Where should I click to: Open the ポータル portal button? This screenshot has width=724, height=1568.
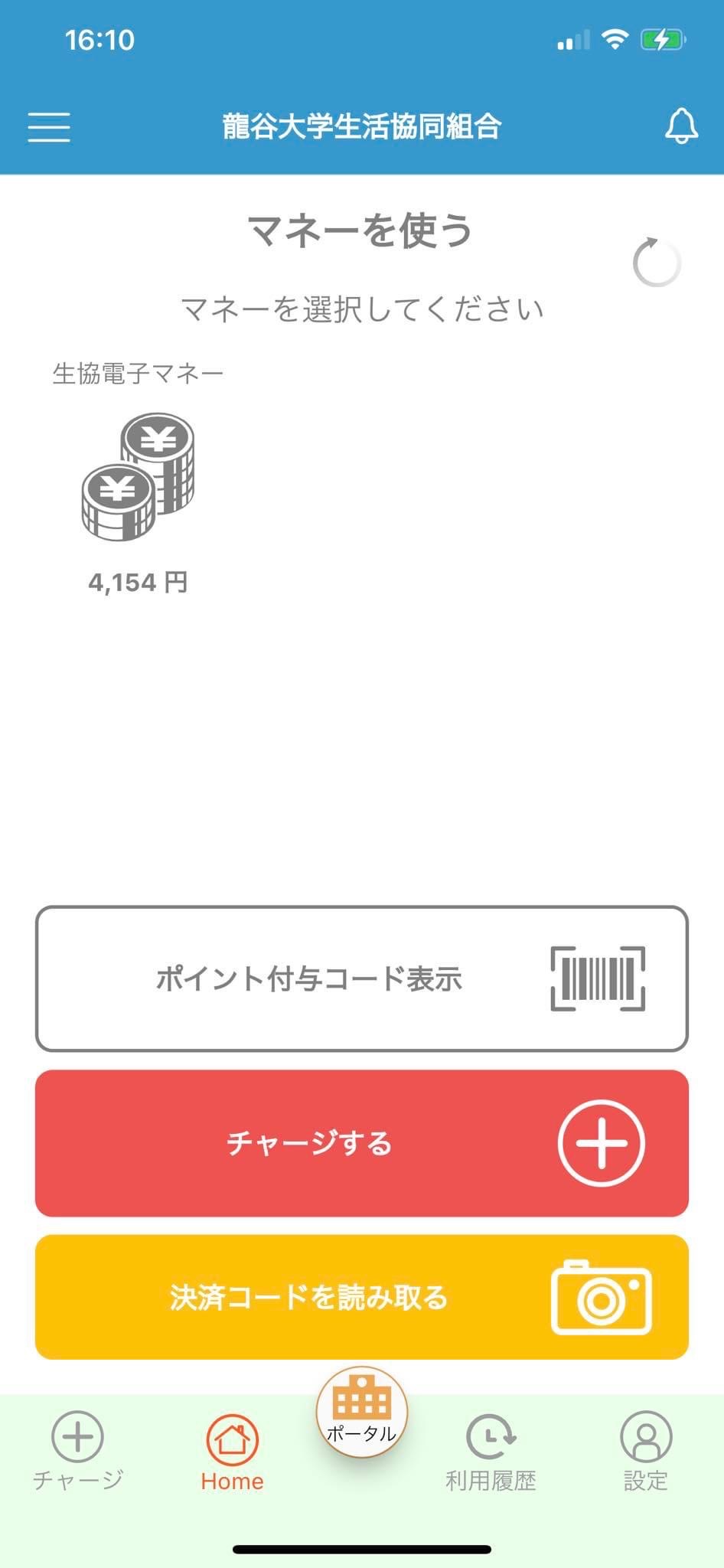362,1412
